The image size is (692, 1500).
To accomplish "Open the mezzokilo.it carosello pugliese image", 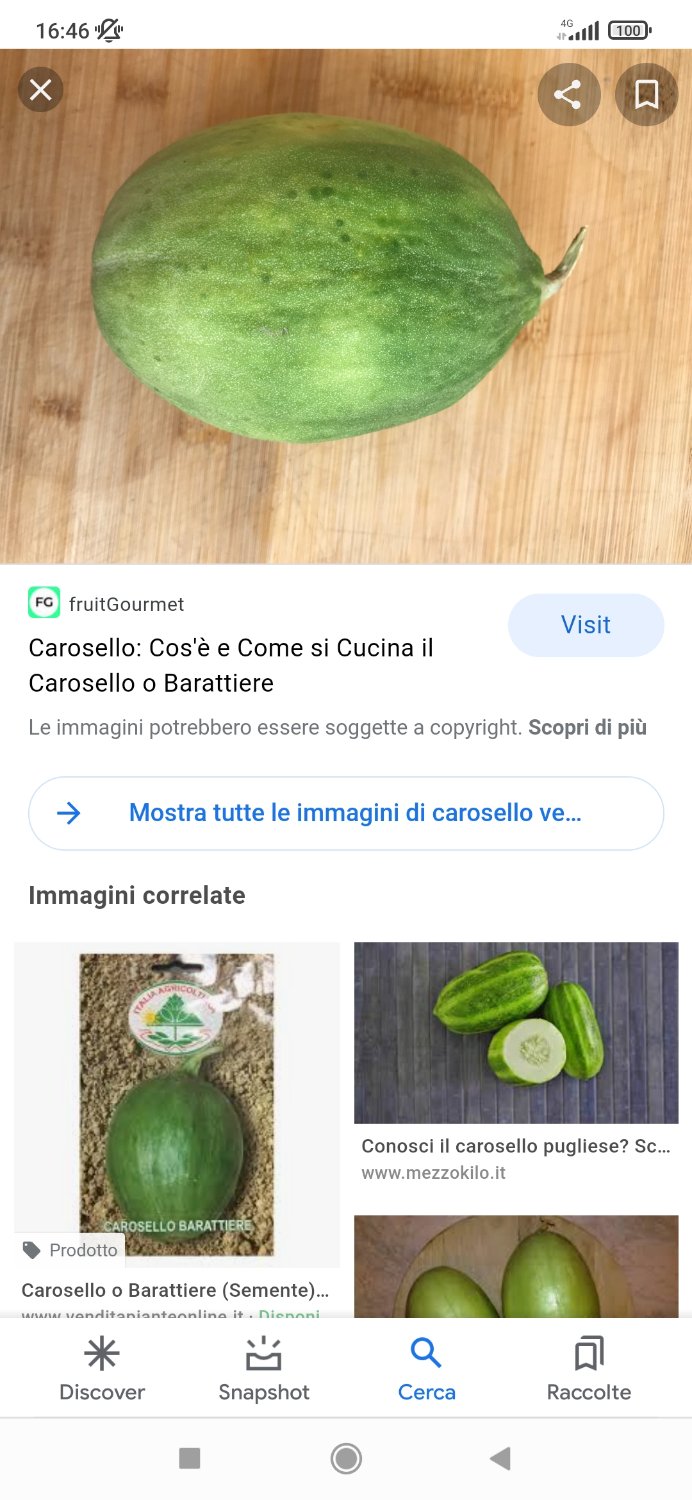I will pos(516,1033).
